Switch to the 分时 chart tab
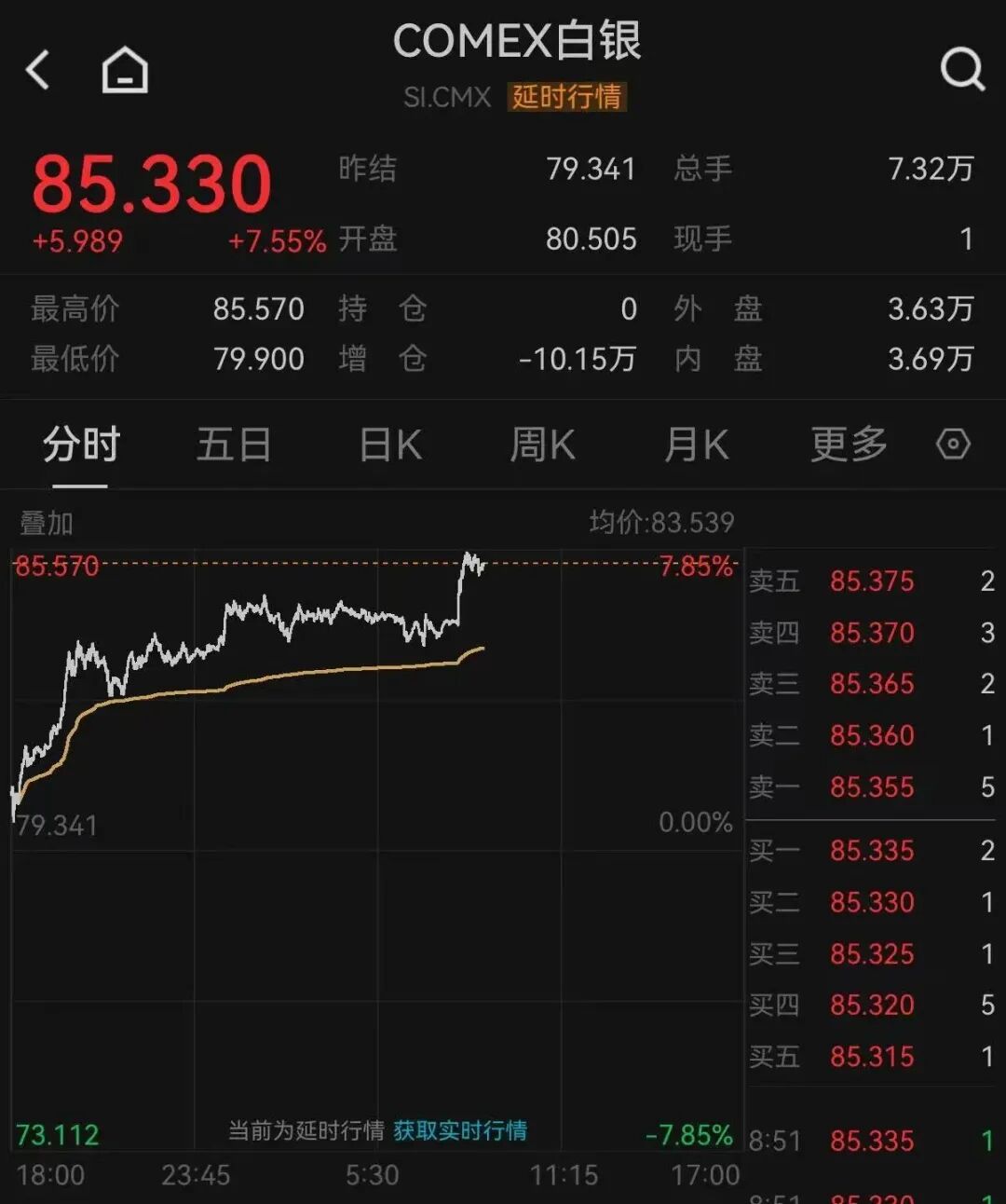This screenshot has height=1204, width=1006. [x=81, y=445]
